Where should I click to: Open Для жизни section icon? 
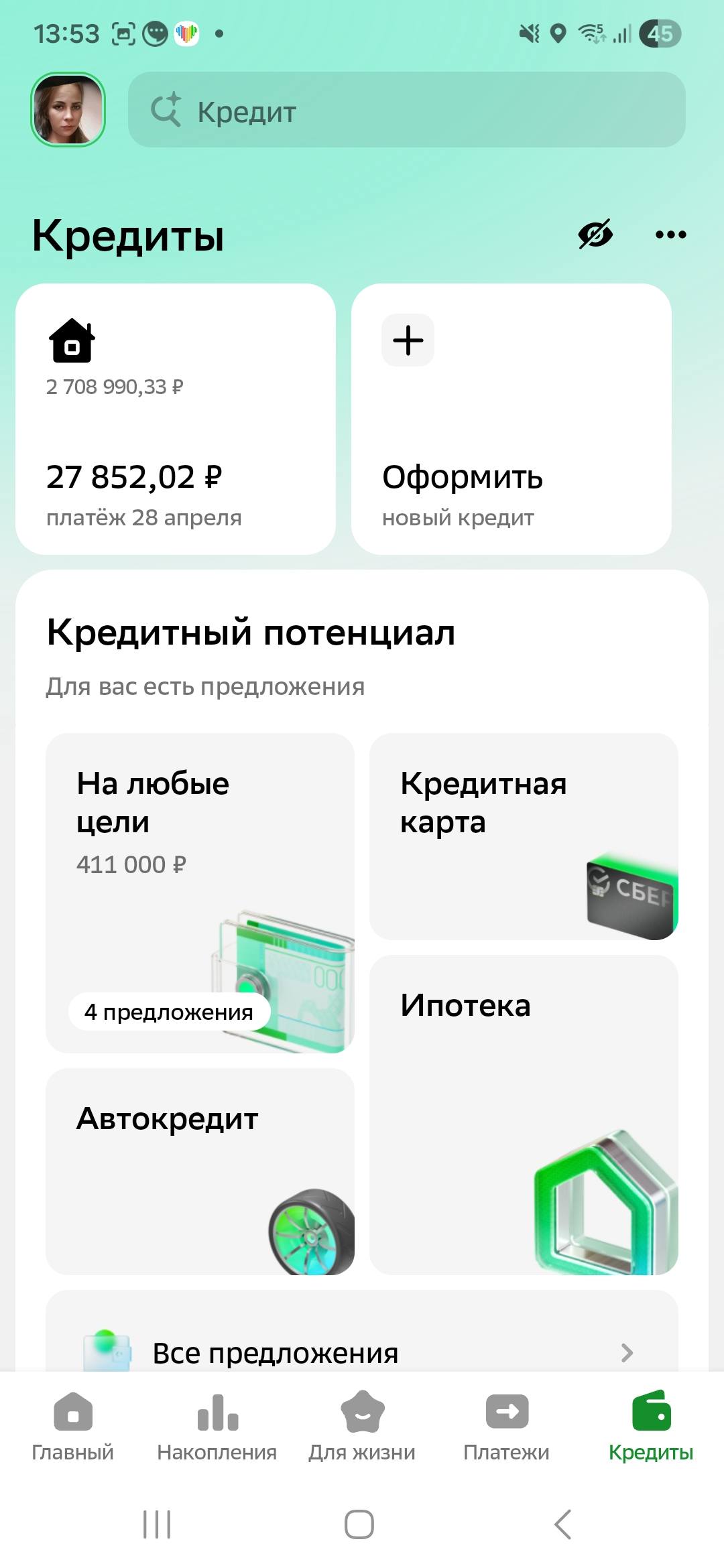[x=361, y=1414]
